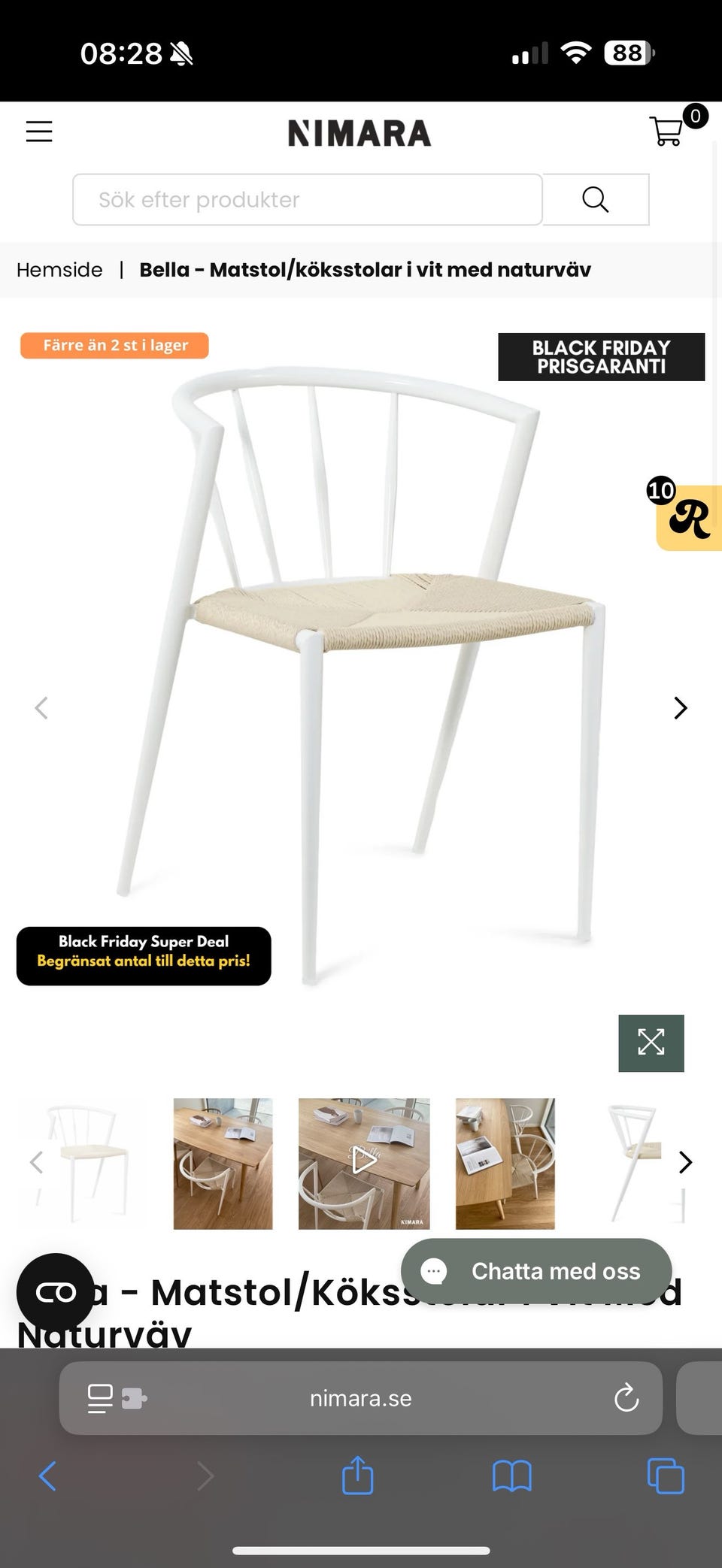Go to Hemside breadcrumb link
The width and height of the screenshot is (722, 1568).
pyautogui.click(x=59, y=270)
